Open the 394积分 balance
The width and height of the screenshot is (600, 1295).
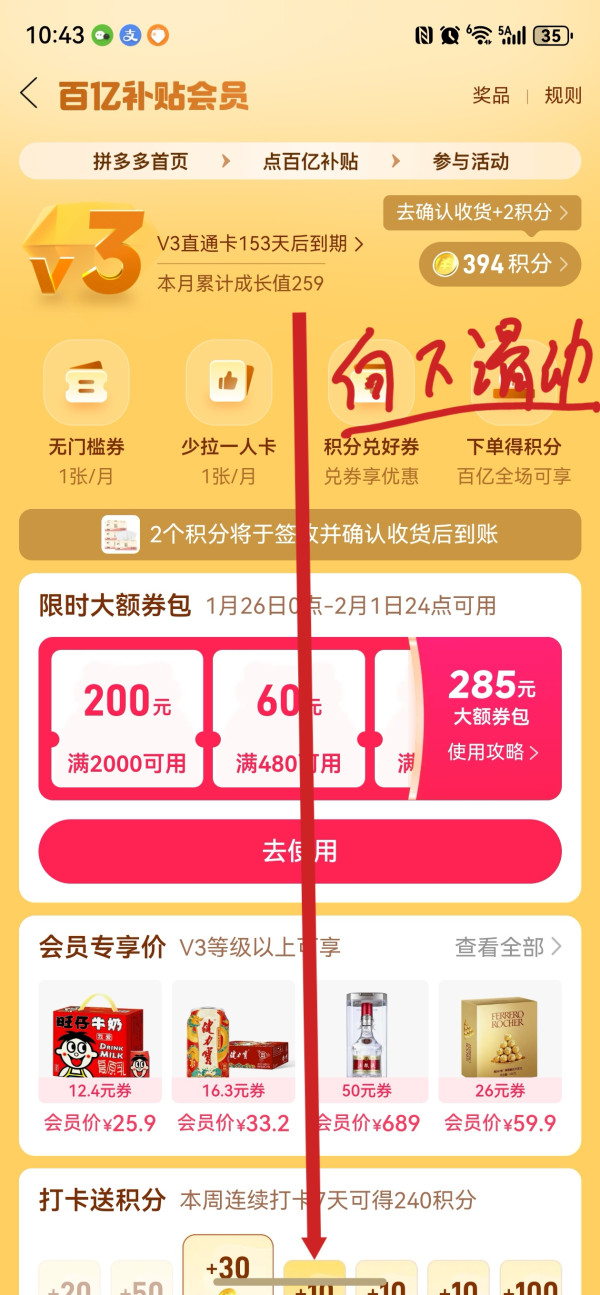[x=499, y=264]
